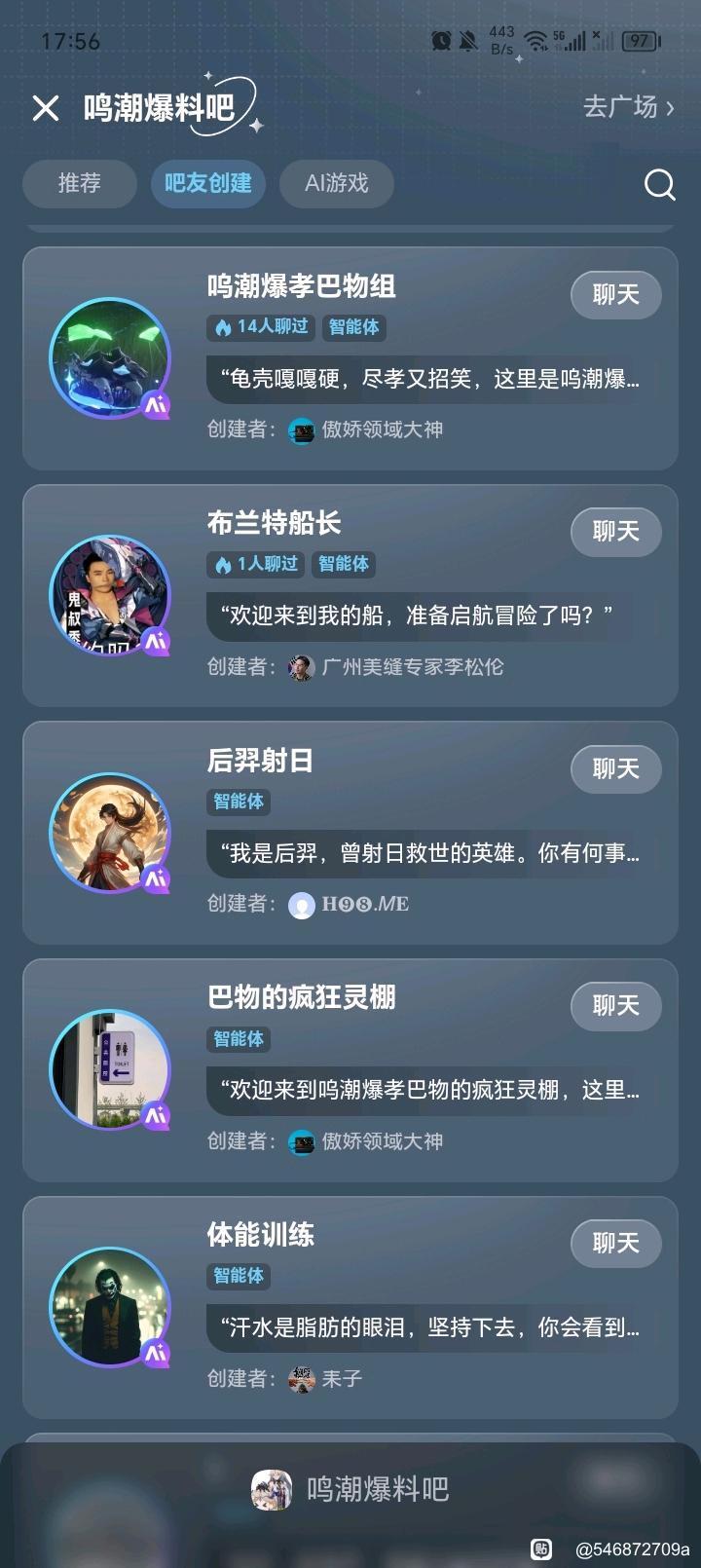Open creator 耒子's profile
The height and width of the screenshot is (1568, 701).
(340, 1379)
